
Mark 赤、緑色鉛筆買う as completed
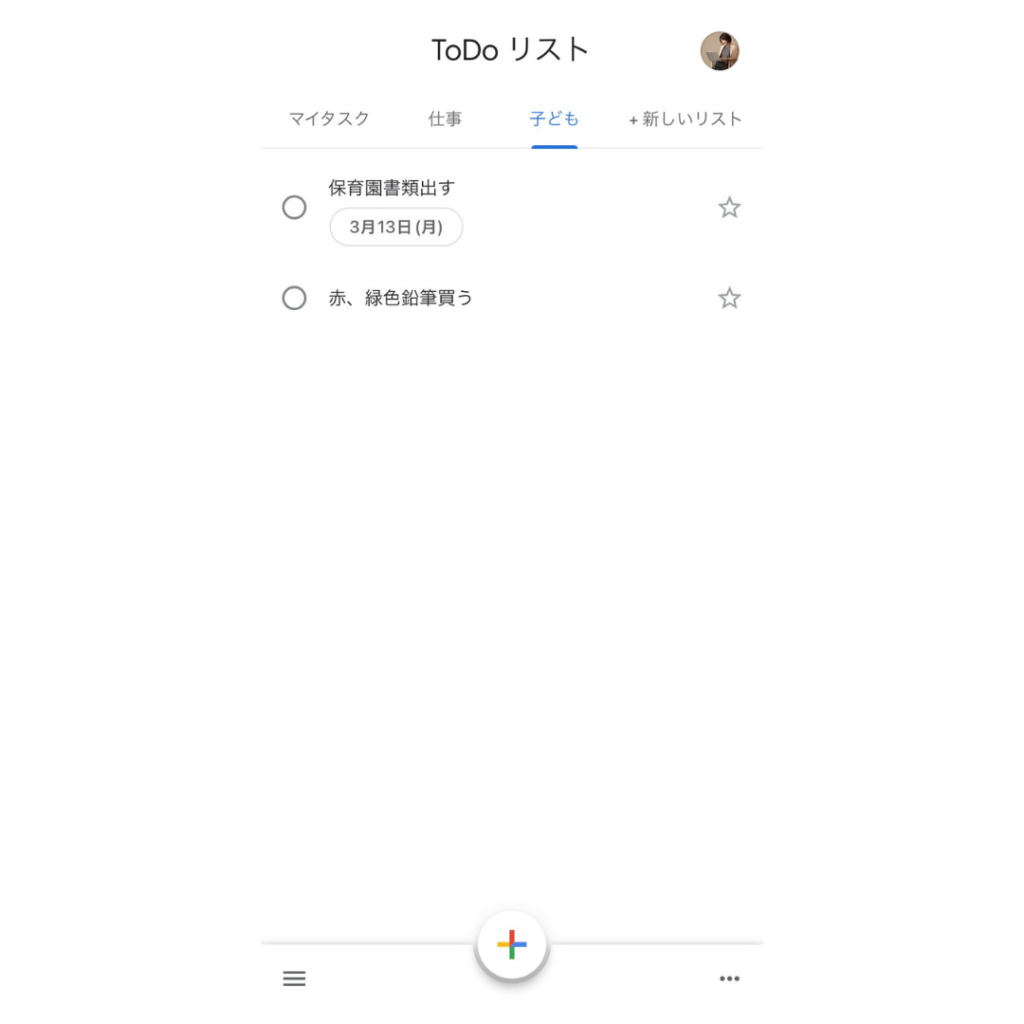(x=294, y=298)
